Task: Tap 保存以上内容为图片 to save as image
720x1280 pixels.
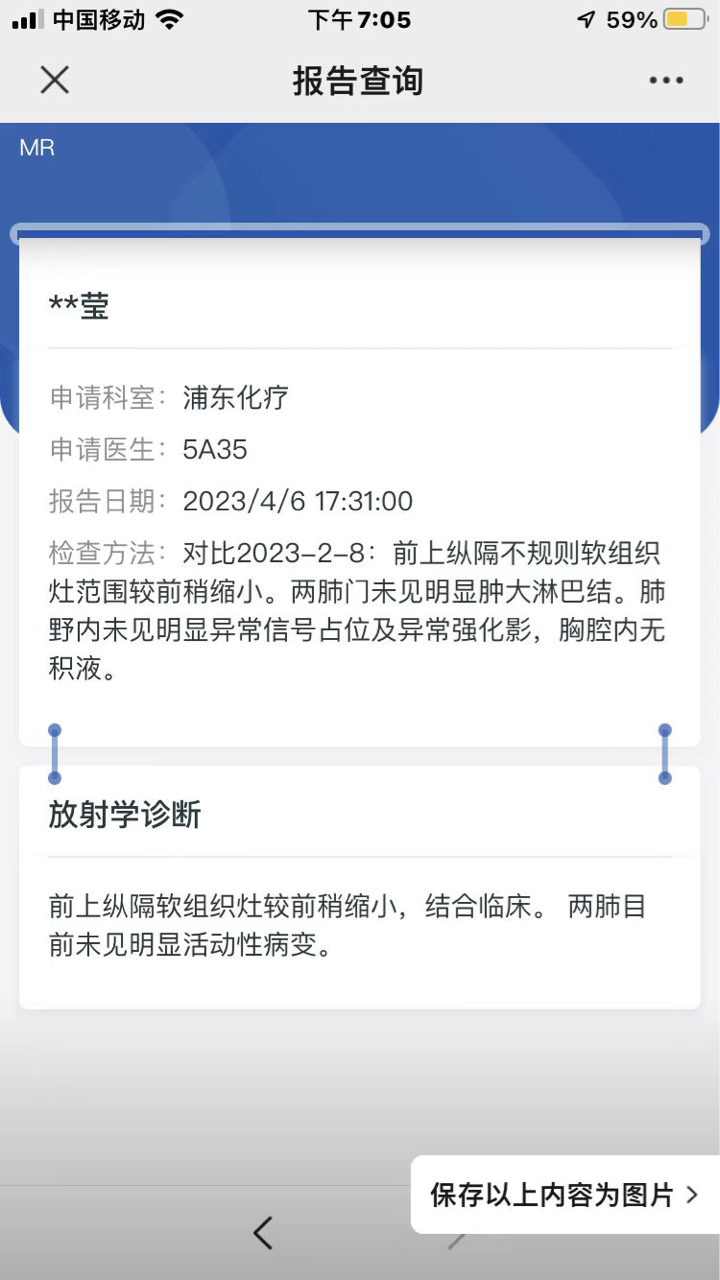Action: click(x=565, y=1194)
